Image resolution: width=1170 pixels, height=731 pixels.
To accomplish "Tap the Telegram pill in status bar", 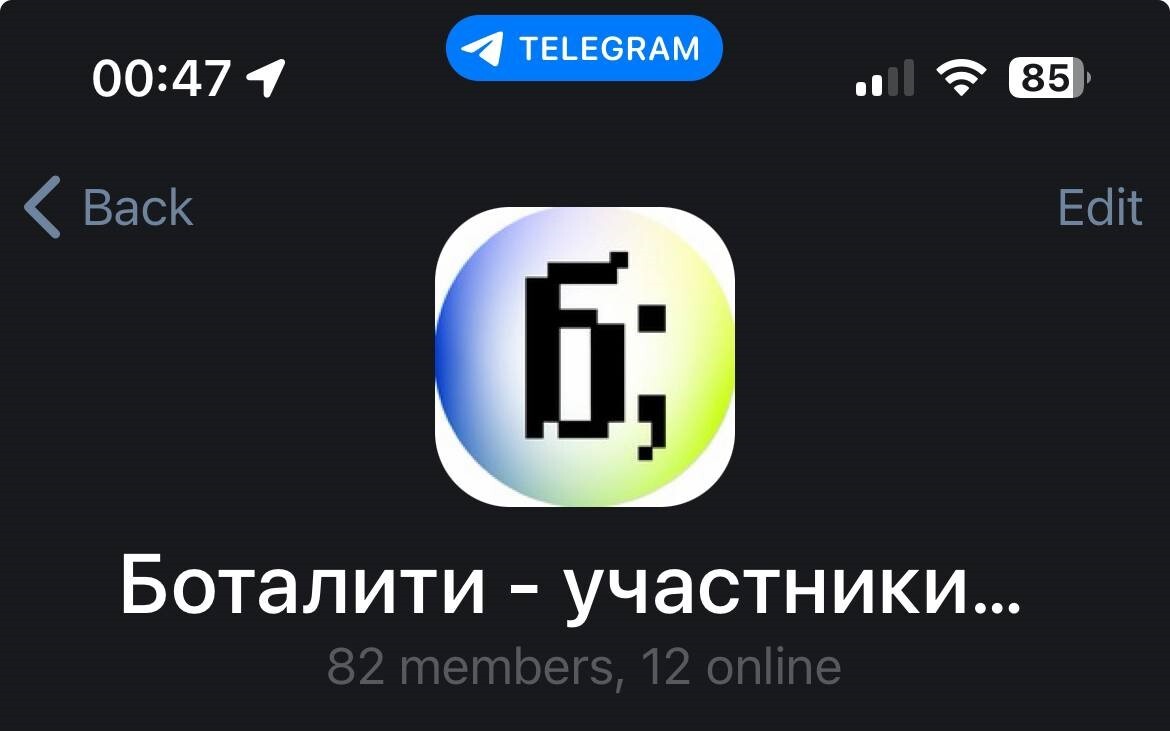I will (x=584, y=48).
